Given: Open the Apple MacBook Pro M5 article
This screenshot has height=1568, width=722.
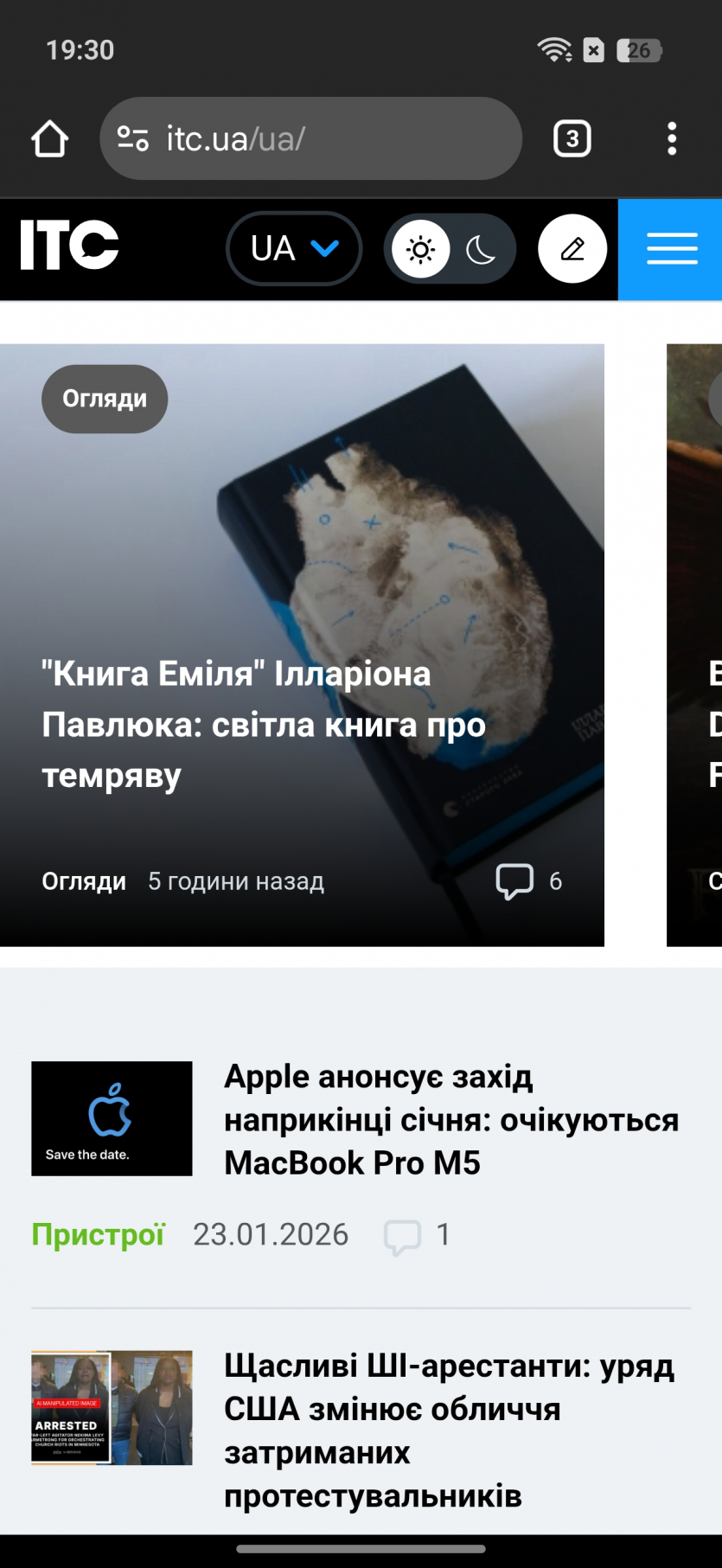Looking at the screenshot, I should point(450,1119).
